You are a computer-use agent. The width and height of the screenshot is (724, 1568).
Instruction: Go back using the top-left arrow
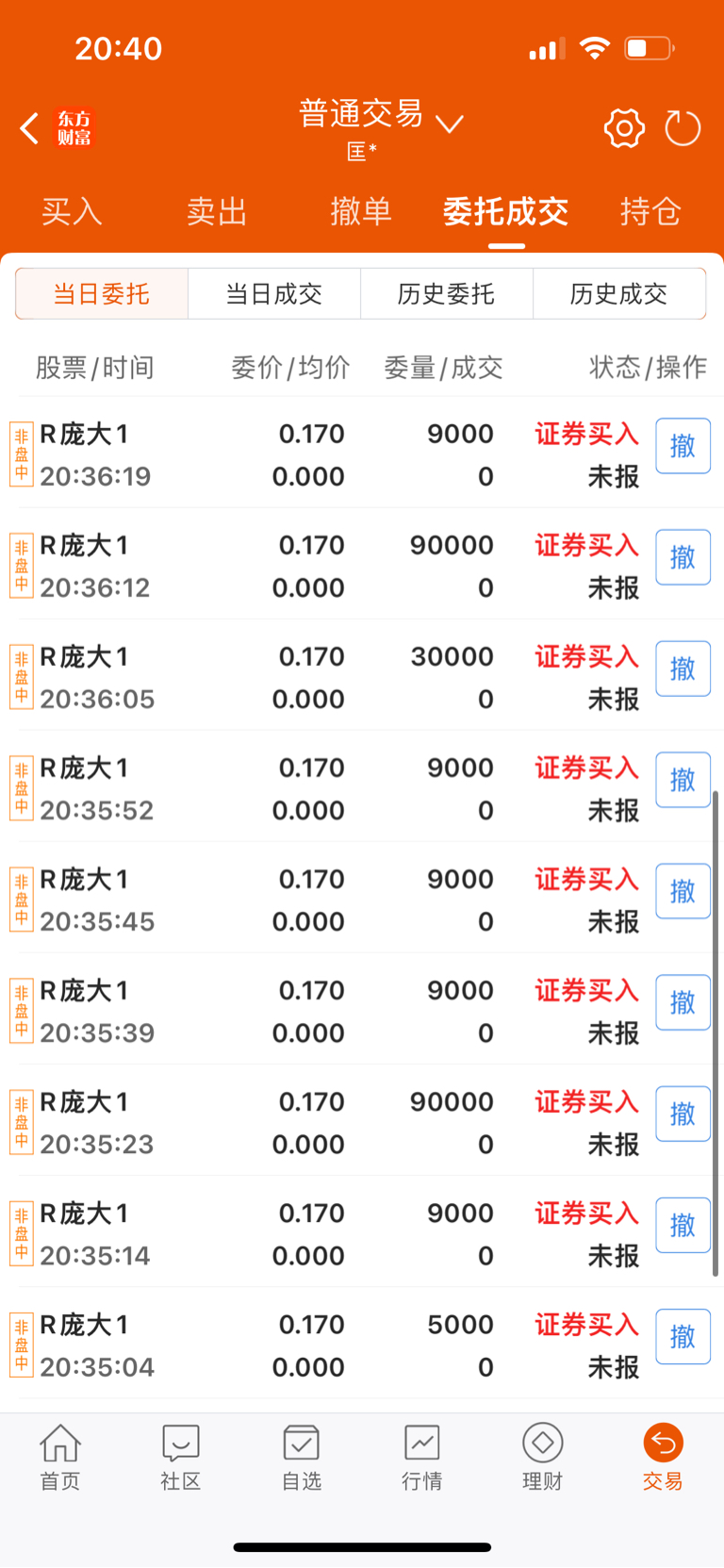[29, 128]
